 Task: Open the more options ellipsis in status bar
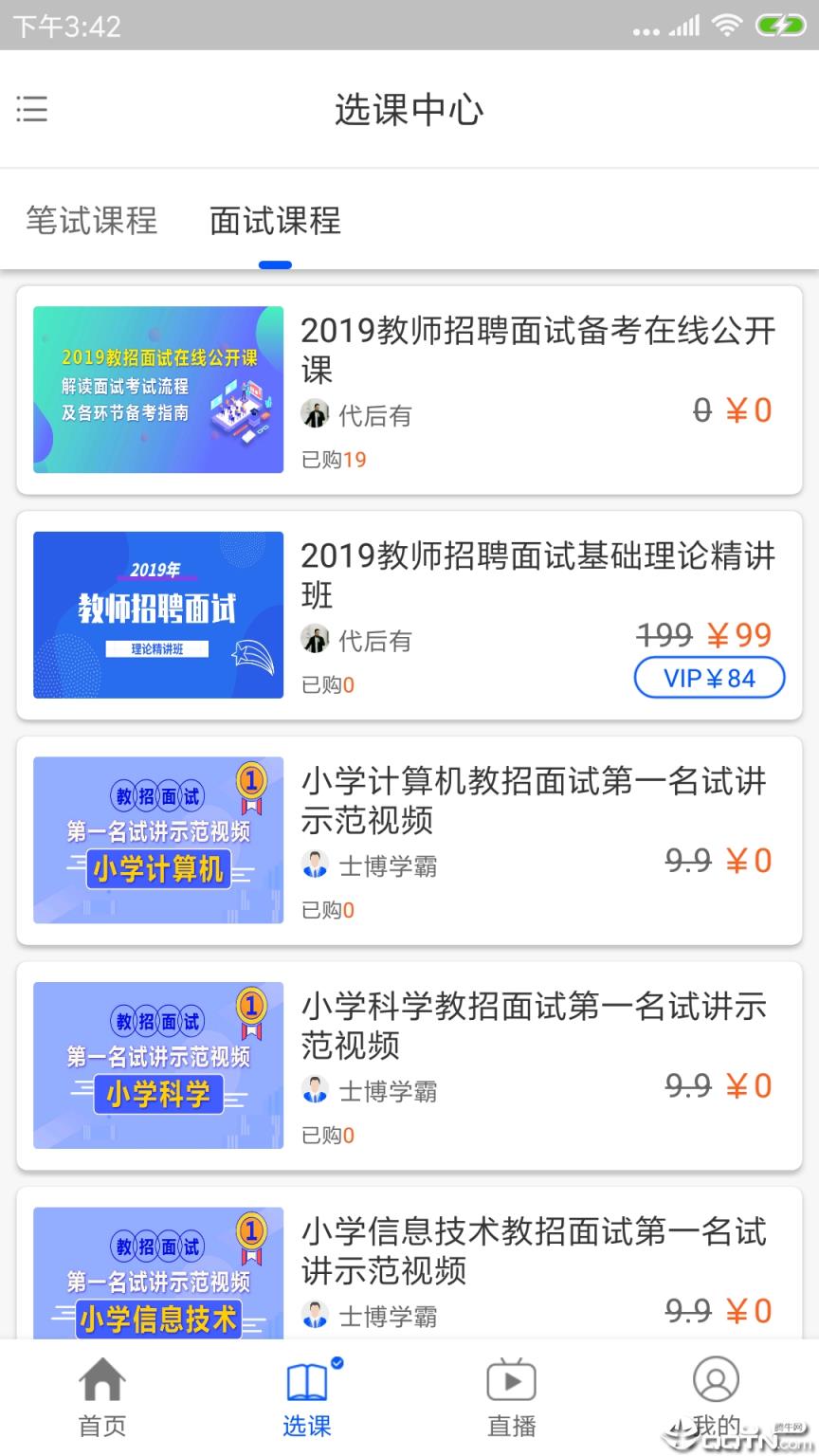646,28
